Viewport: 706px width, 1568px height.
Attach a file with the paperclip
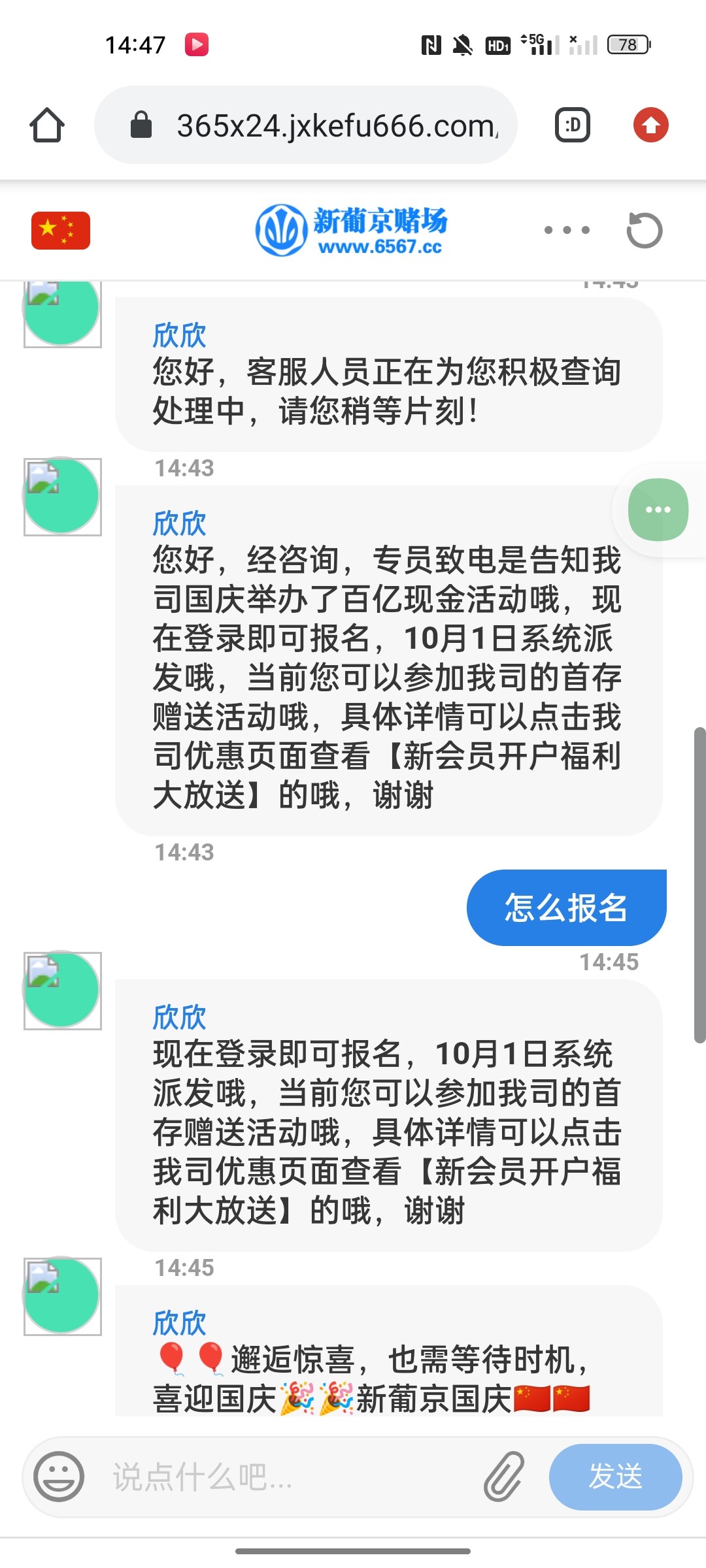click(x=504, y=1477)
